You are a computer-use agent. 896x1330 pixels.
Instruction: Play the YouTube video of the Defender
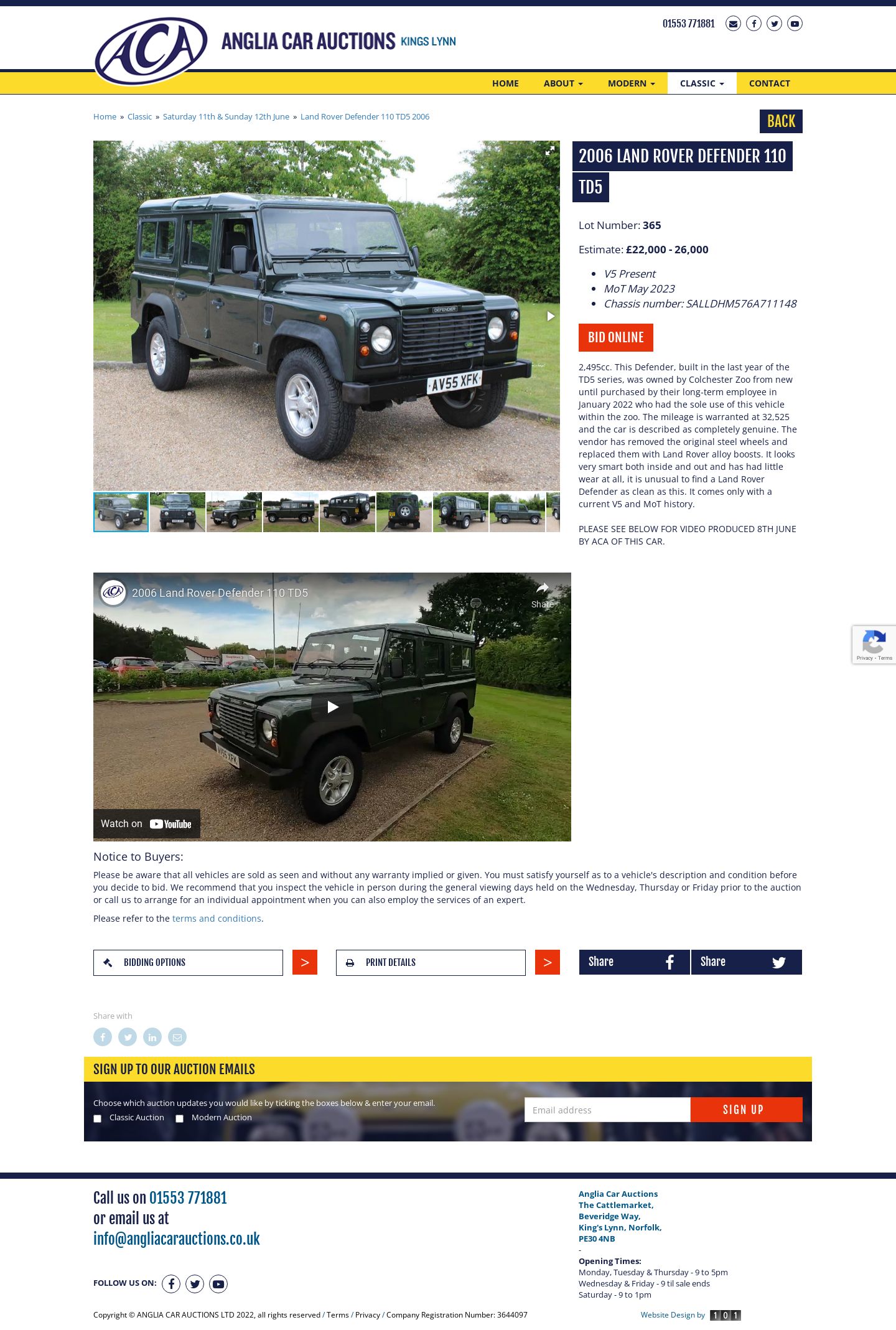tap(332, 707)
